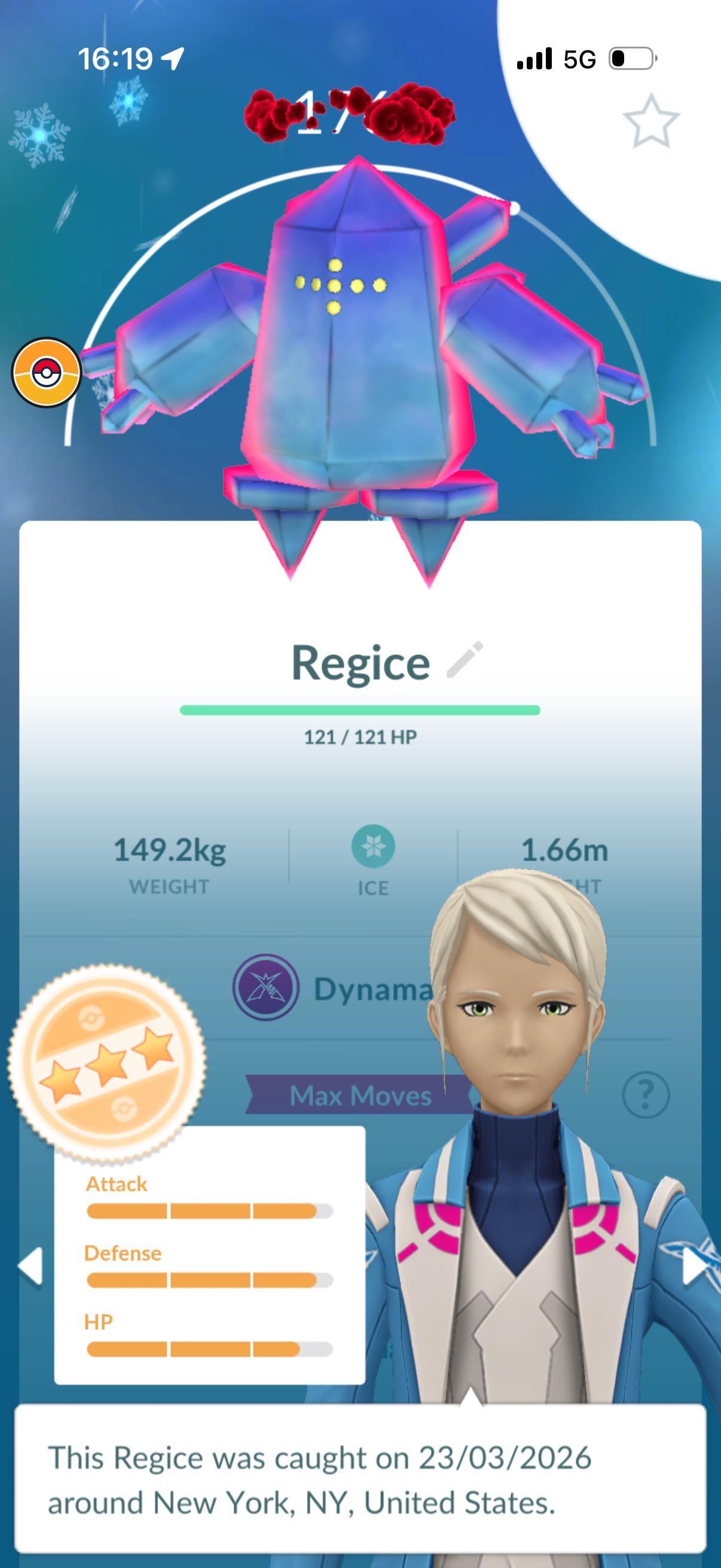Screen dimensions: 721x1568
Task: Edit Regice's nickname with the pencil icon
Action: pyautogui.click(x=465, y=660)
